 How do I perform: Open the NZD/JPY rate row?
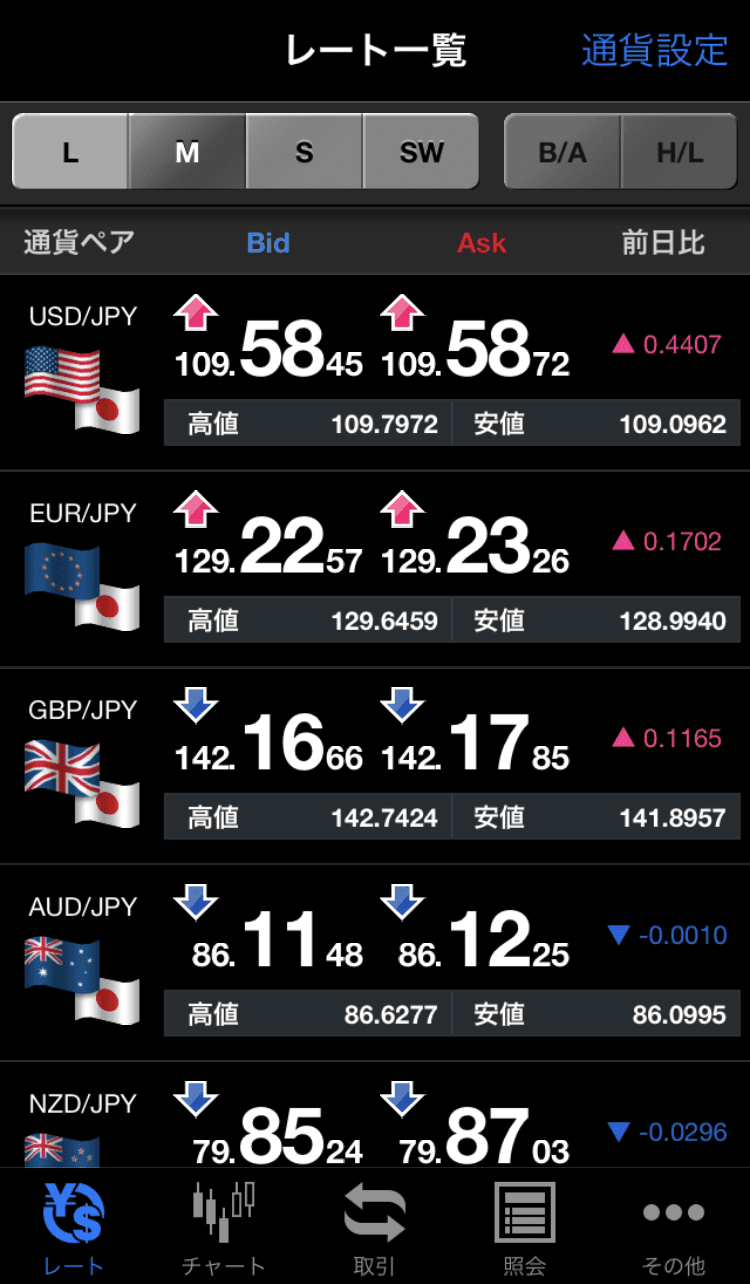[x=375, y=1115]
